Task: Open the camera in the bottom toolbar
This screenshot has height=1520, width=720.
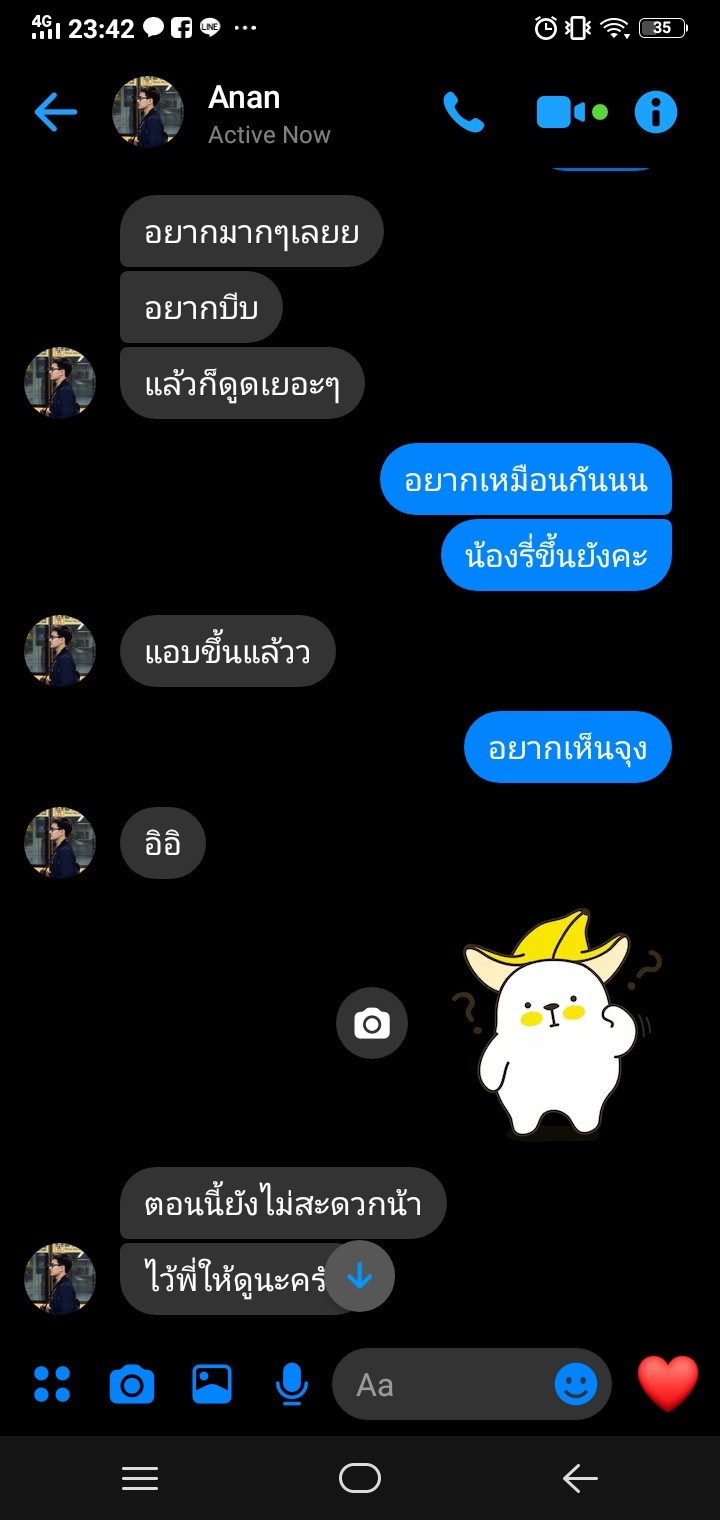Action: [132, 1384]
